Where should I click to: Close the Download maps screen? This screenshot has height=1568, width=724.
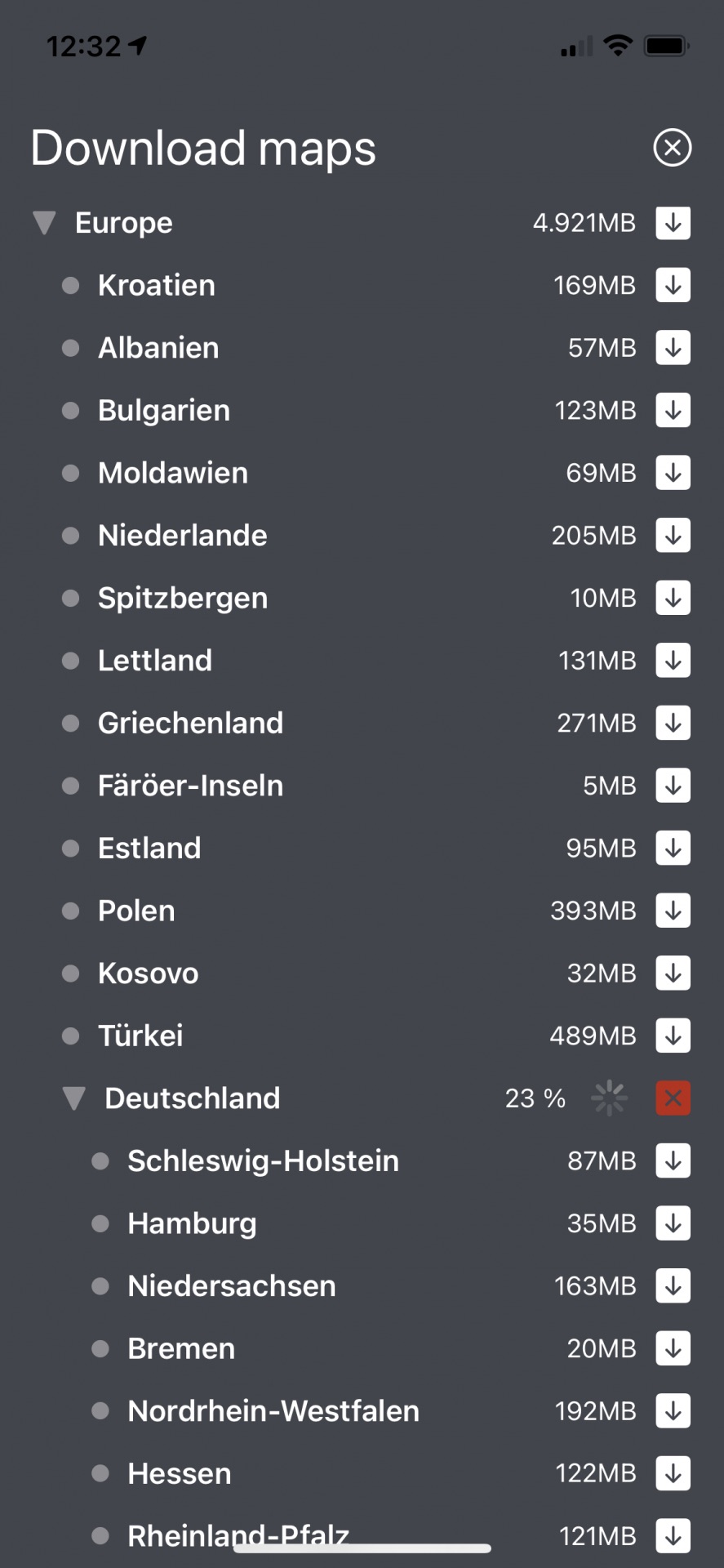pos(672,148)
